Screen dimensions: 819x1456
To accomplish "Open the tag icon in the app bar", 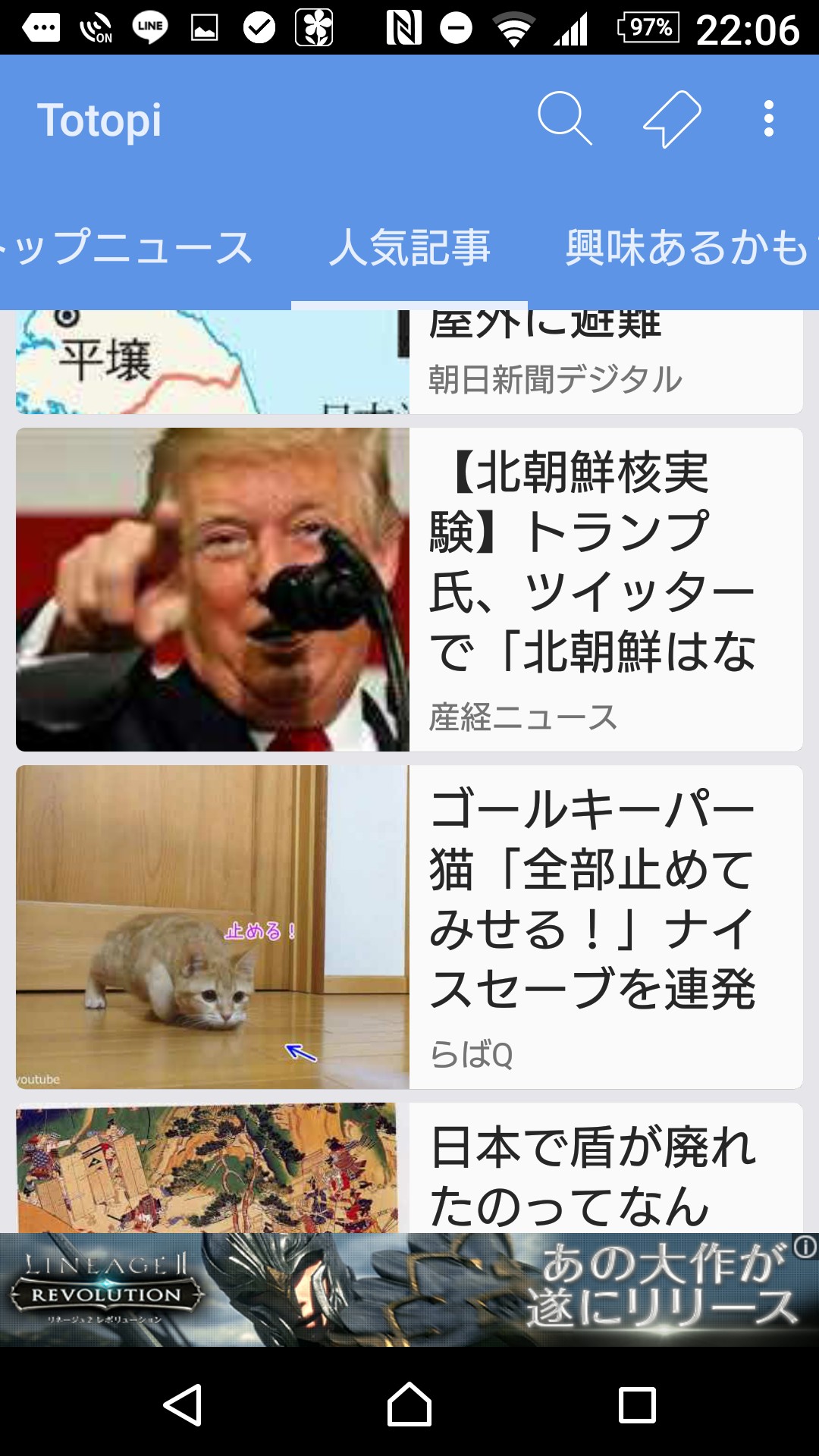I will 672,119.
